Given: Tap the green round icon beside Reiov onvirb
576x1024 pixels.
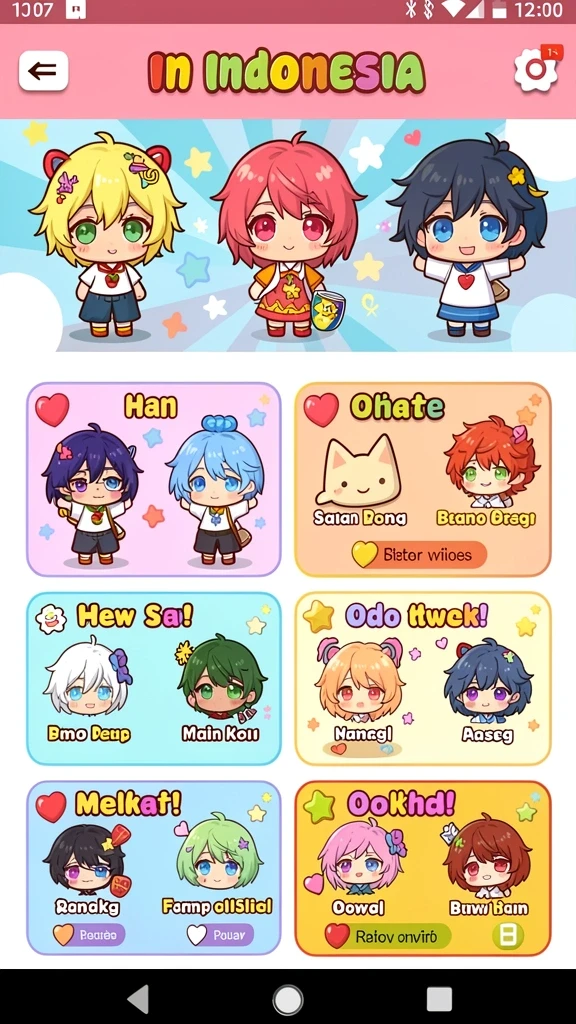Looking at the screenshot, I should pyautogui.click(x=507, y=936).
